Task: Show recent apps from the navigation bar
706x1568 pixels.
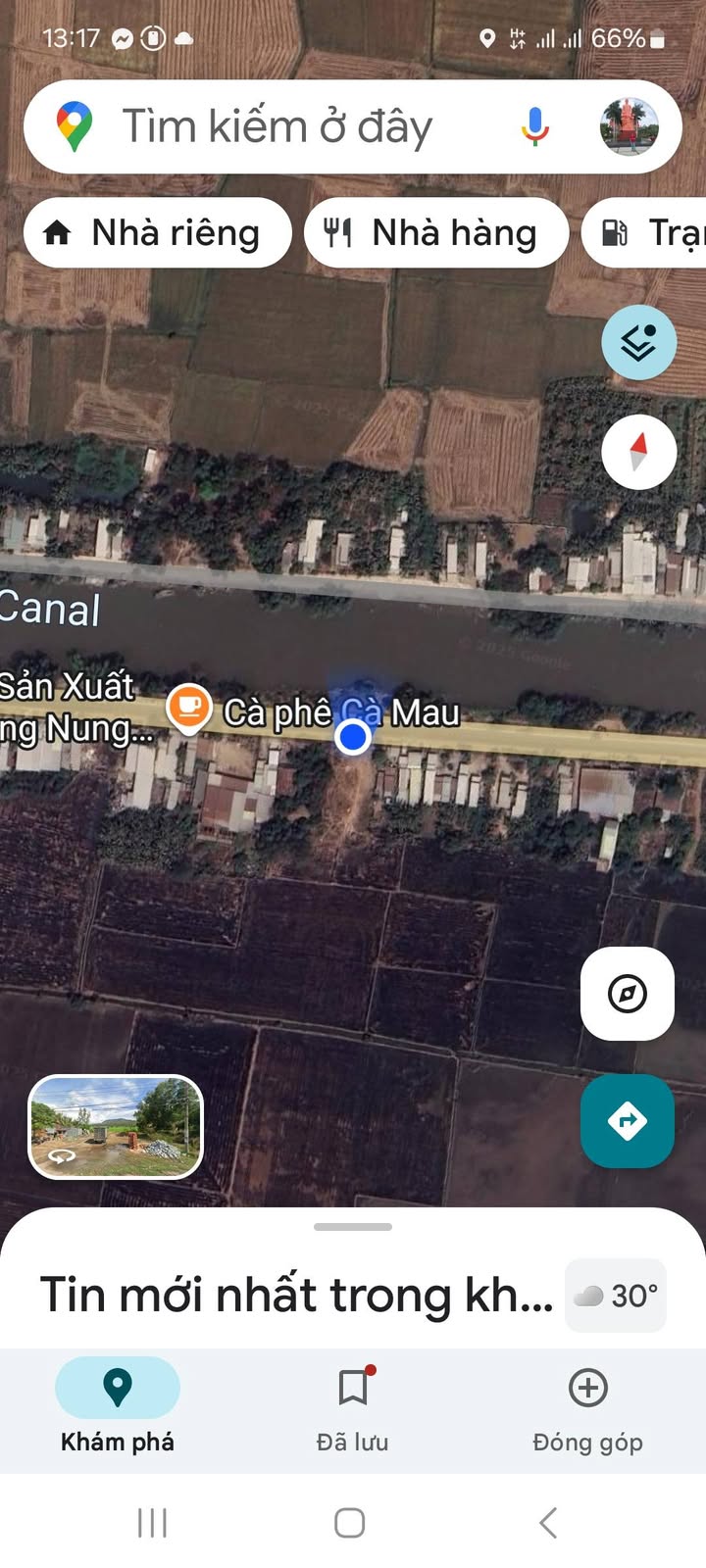Action: pos(153,1523)
